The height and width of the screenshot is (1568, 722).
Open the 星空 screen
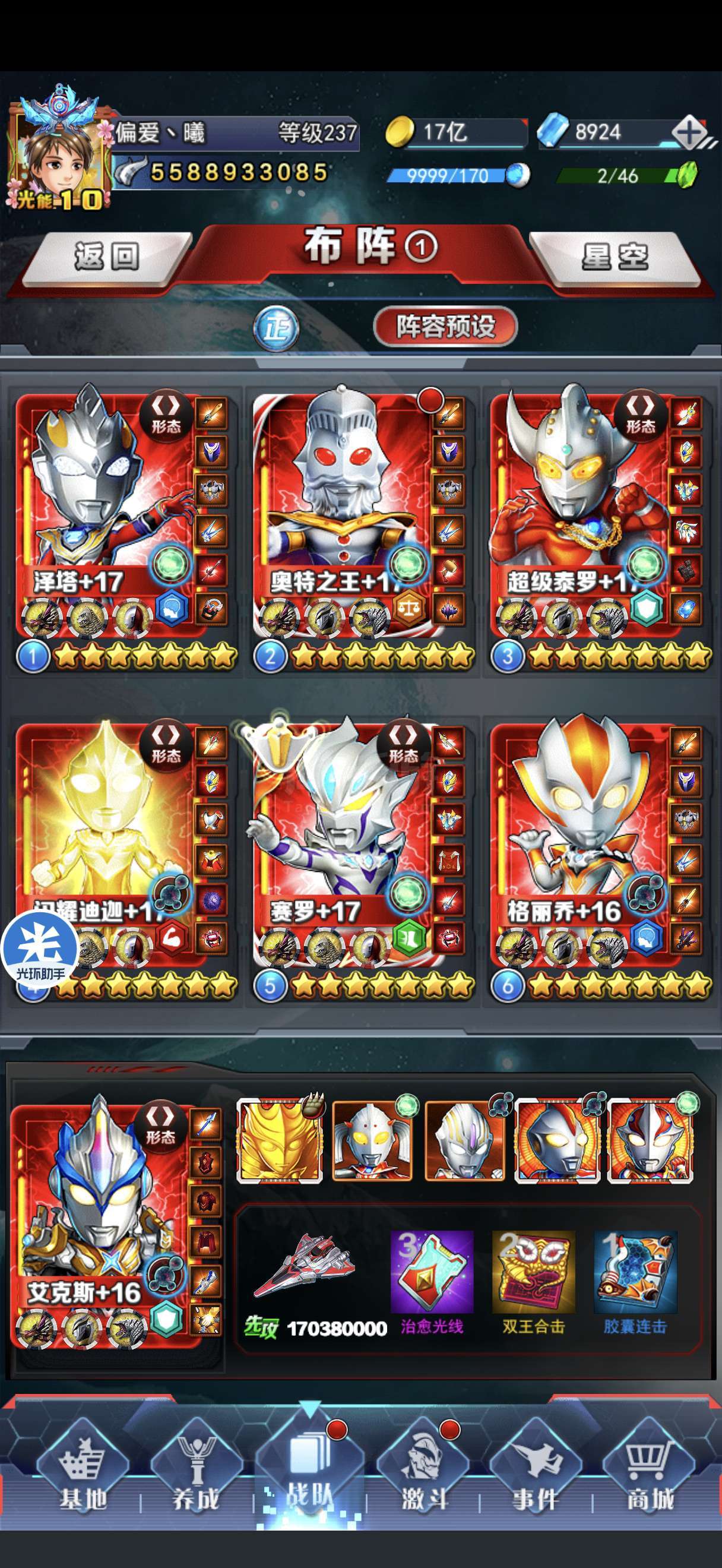(x=615, y=256)
